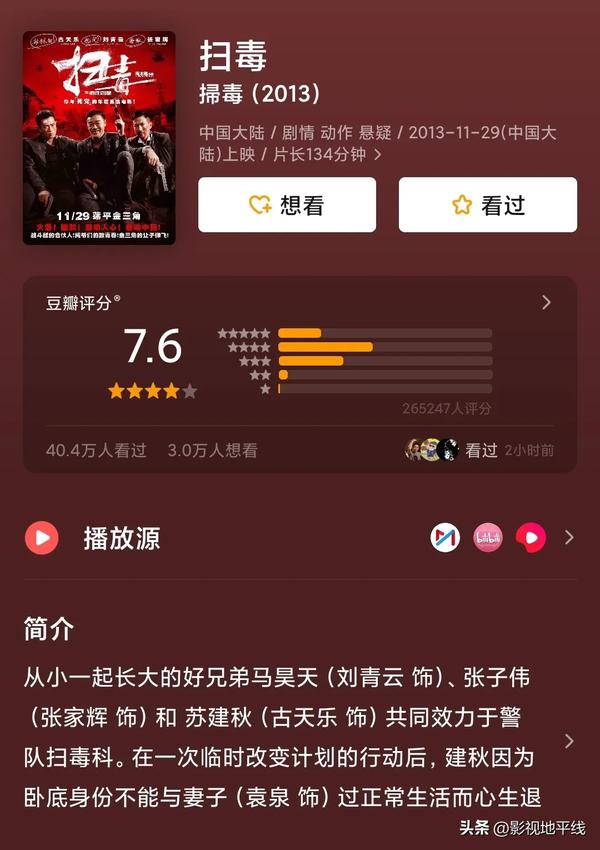This screenshot has height=850, width=600.
Task: Expand the movie info details chevron
Action: point(377,156)
